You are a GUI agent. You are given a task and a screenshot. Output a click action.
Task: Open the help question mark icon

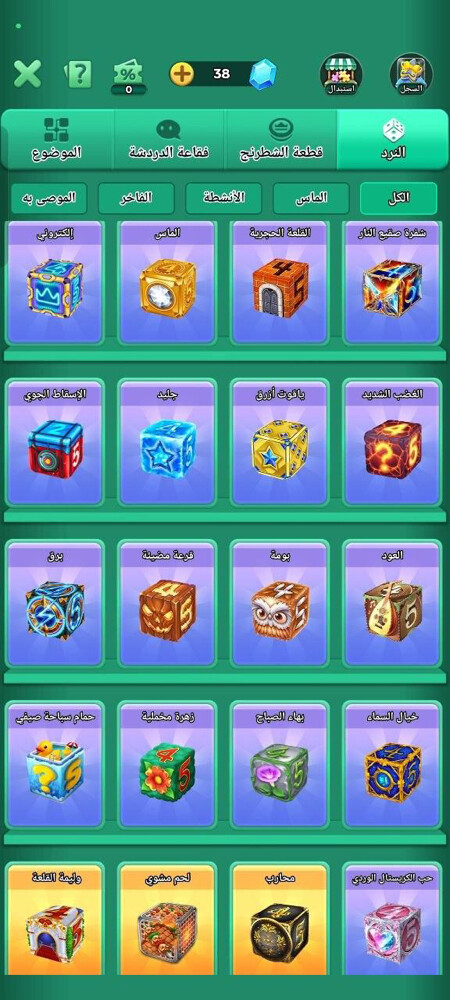point(78,74)
